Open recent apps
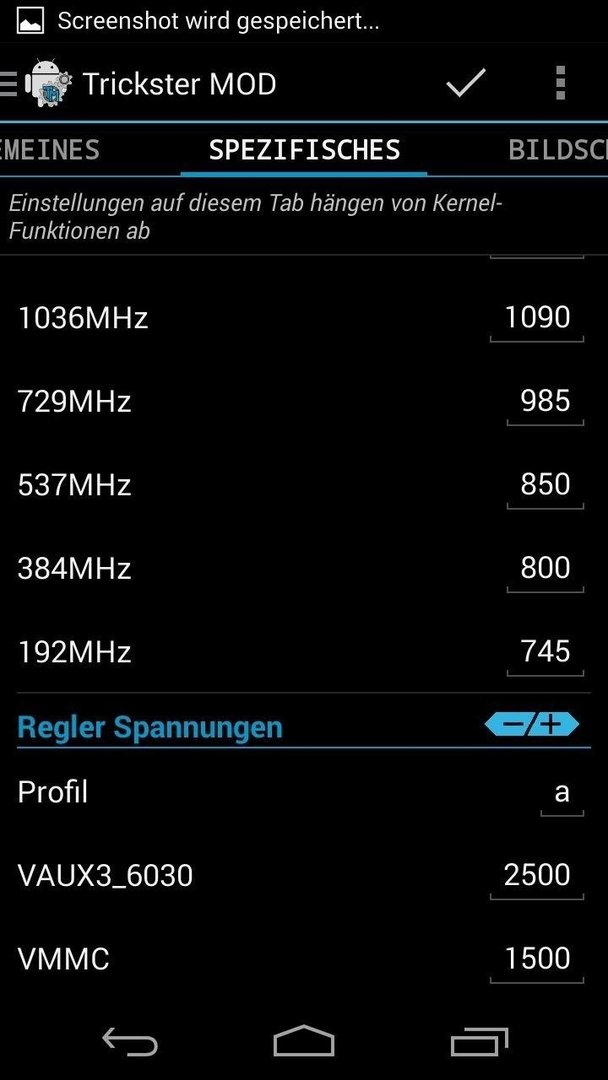The height and width of the screenshot is (1080, 608). point(479,1041)
